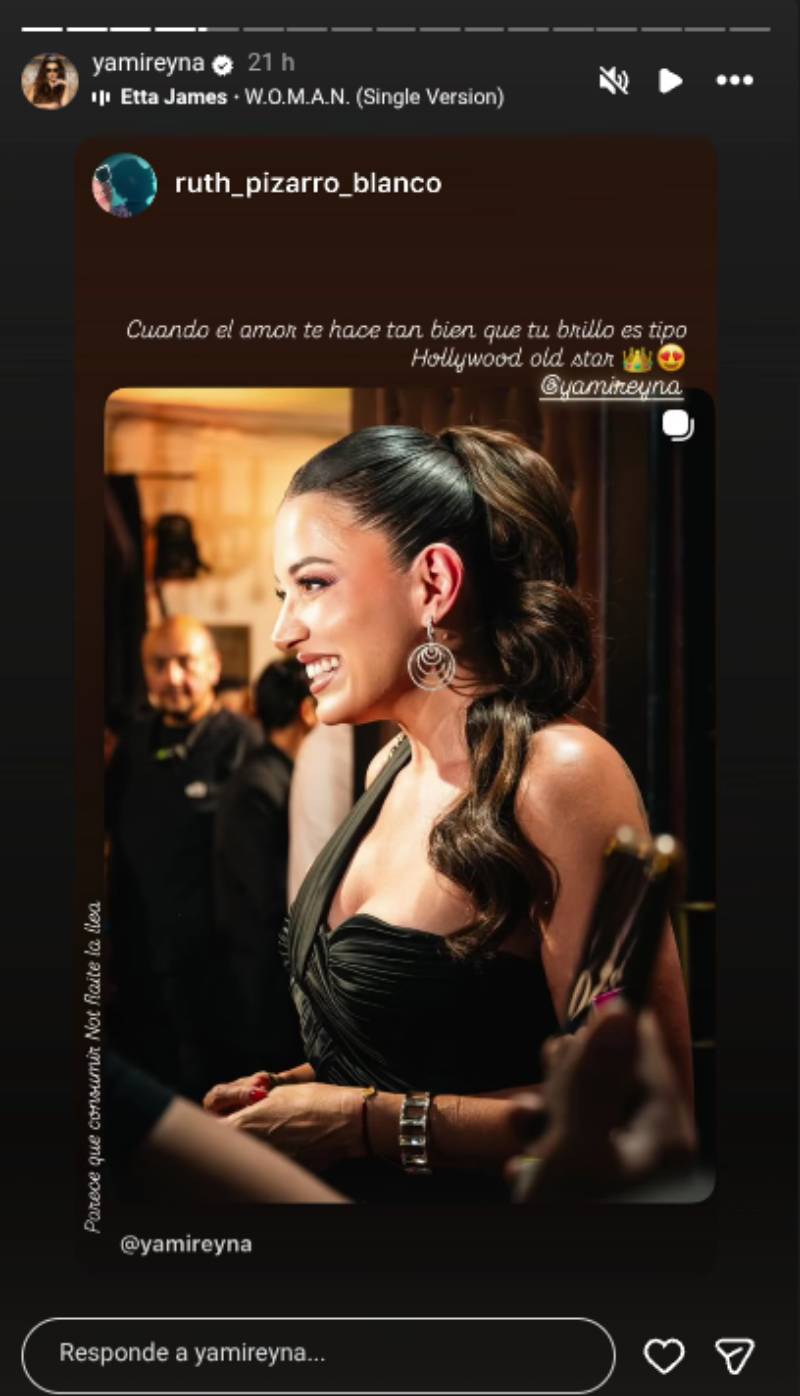Open yamireyna's profile picture
Screen dimensions: 800x1396
[49, 81]
